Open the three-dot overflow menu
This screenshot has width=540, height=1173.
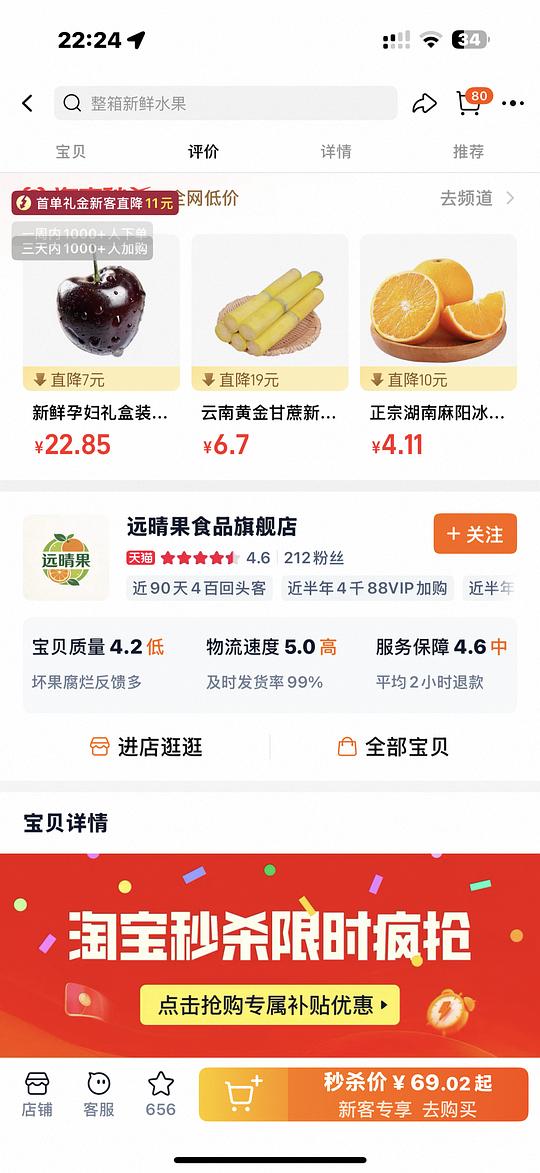coord(513,103)
